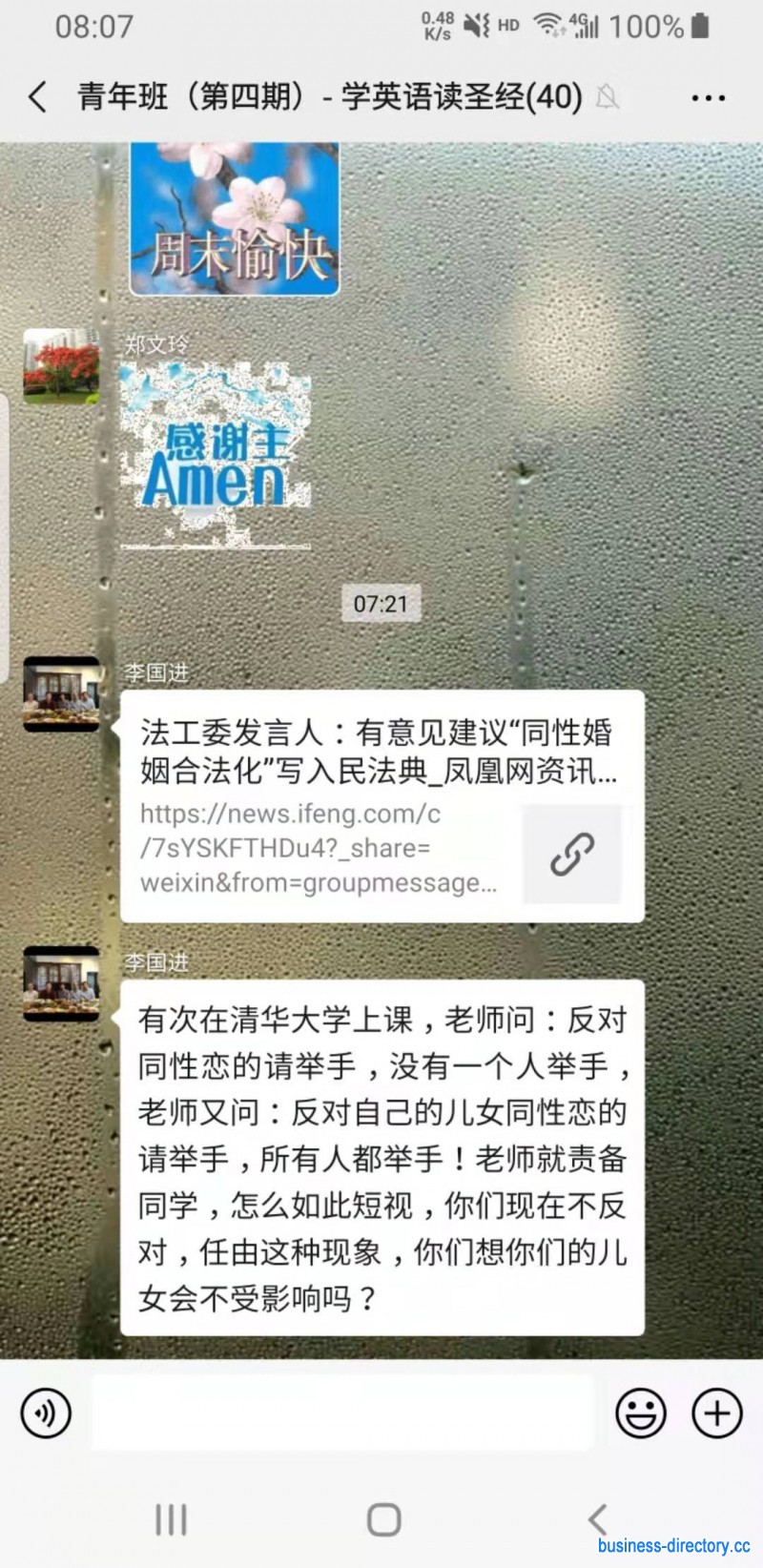Open the 感谢主 Amen sticker
The image size is (763, 1568).
click(216, 458)
